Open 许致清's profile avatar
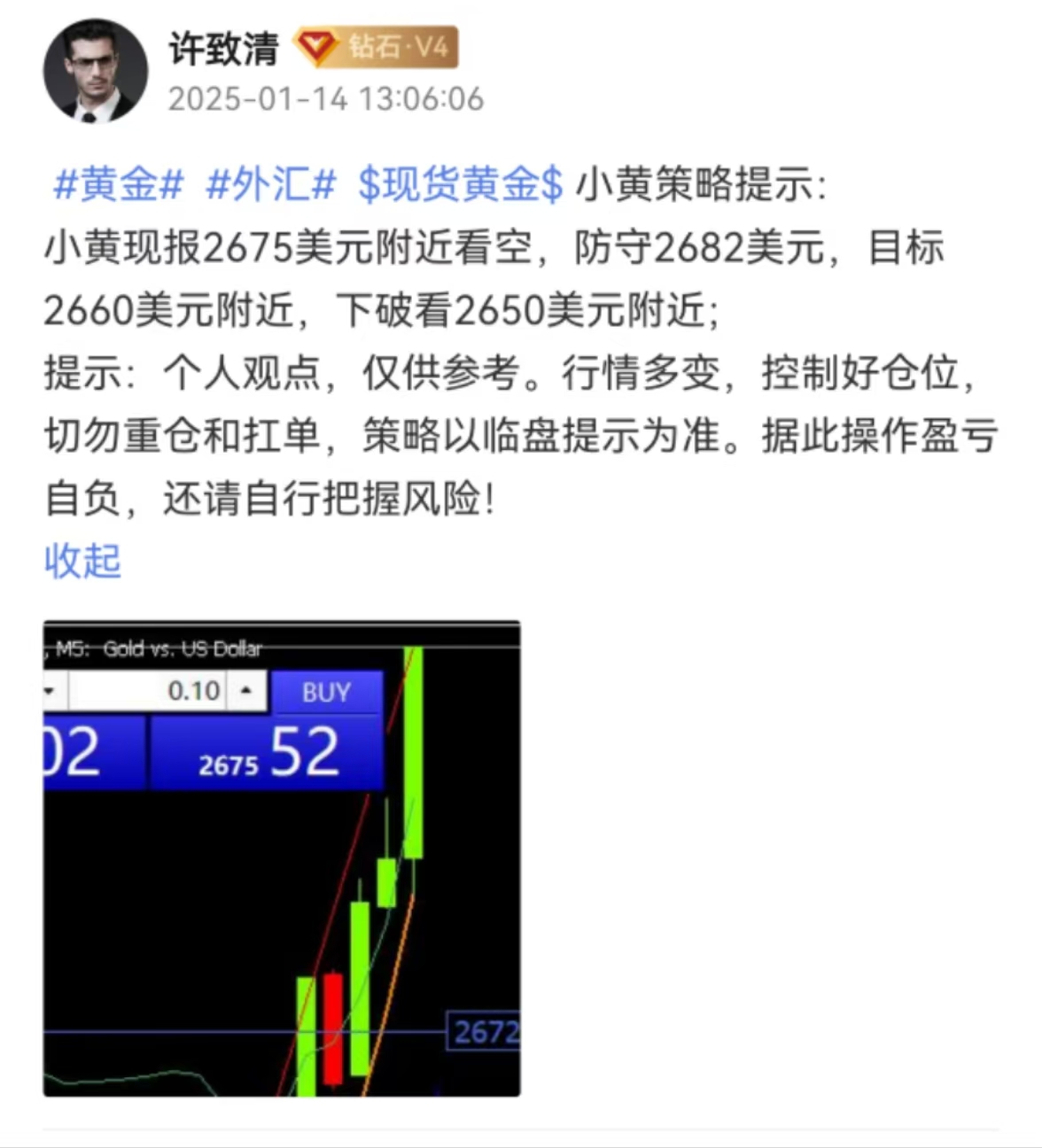Screen dimensions: 1042x1148 tap(95, 70)
